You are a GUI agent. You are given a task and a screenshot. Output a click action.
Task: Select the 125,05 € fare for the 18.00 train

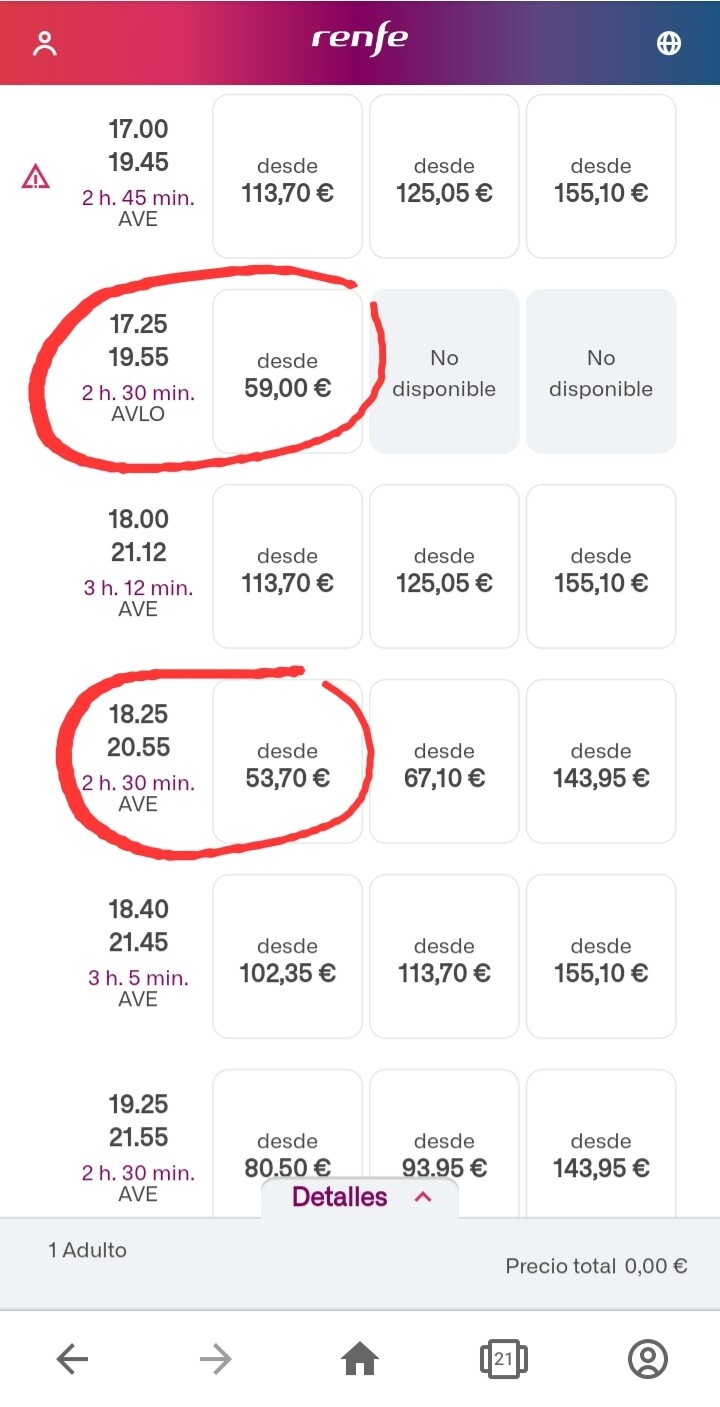point(444,566)
